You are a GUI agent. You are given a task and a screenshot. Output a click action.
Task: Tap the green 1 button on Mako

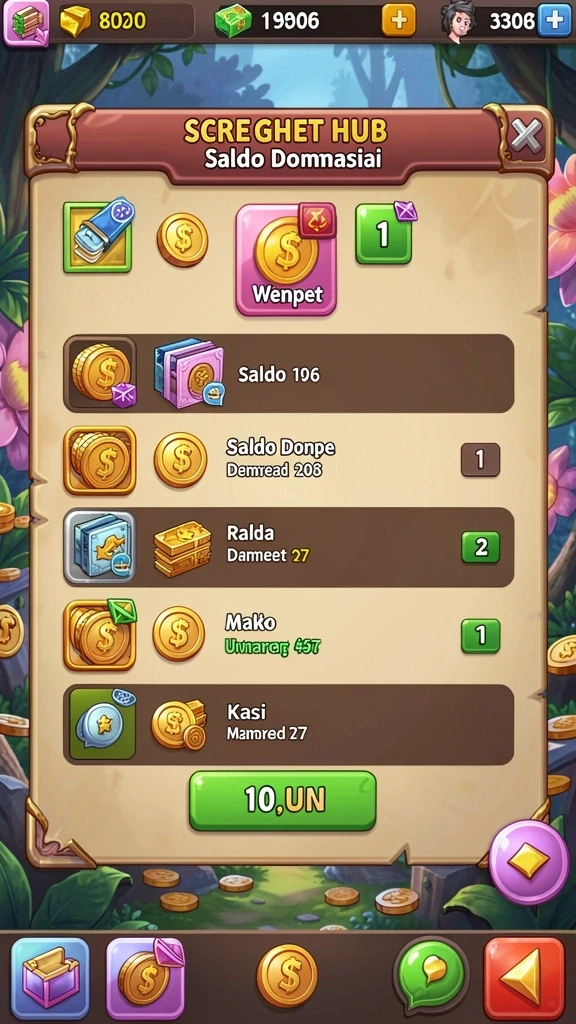tap(481, 636)
